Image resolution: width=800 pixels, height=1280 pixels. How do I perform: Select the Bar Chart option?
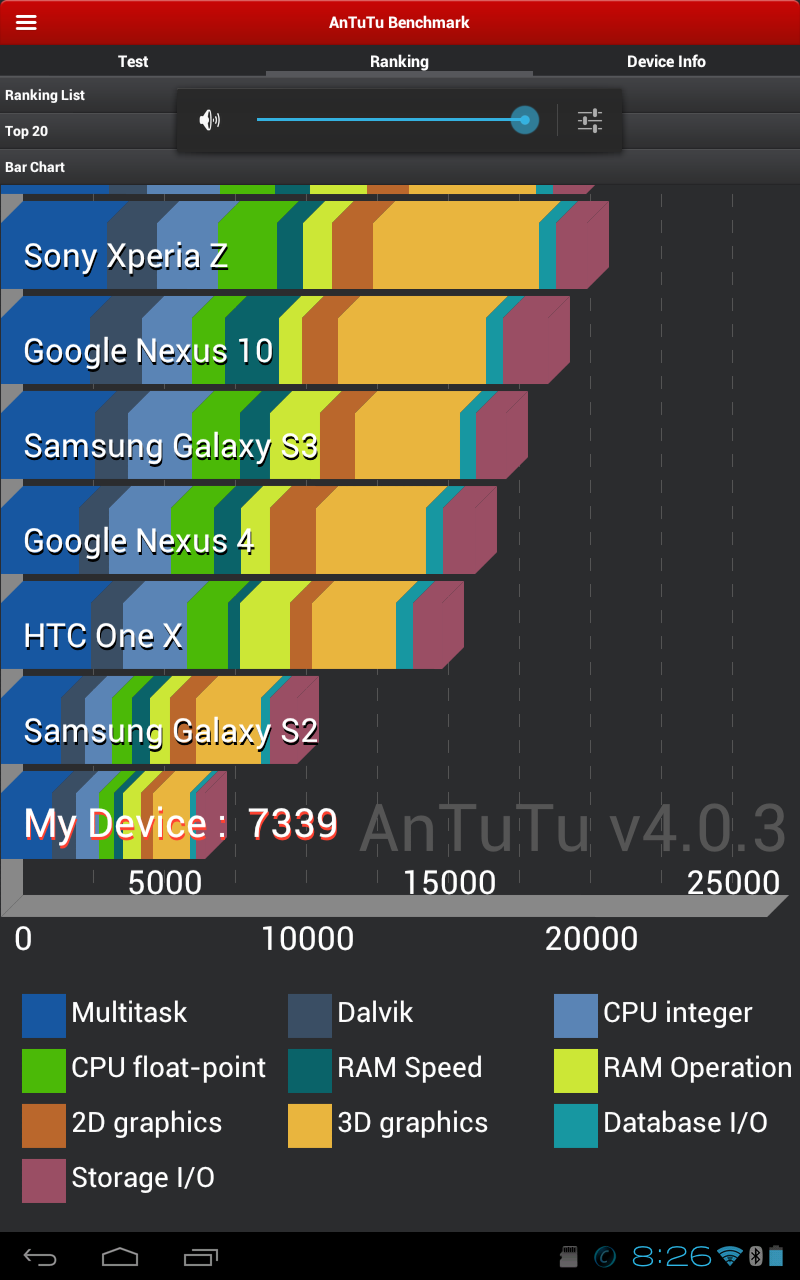35,167
